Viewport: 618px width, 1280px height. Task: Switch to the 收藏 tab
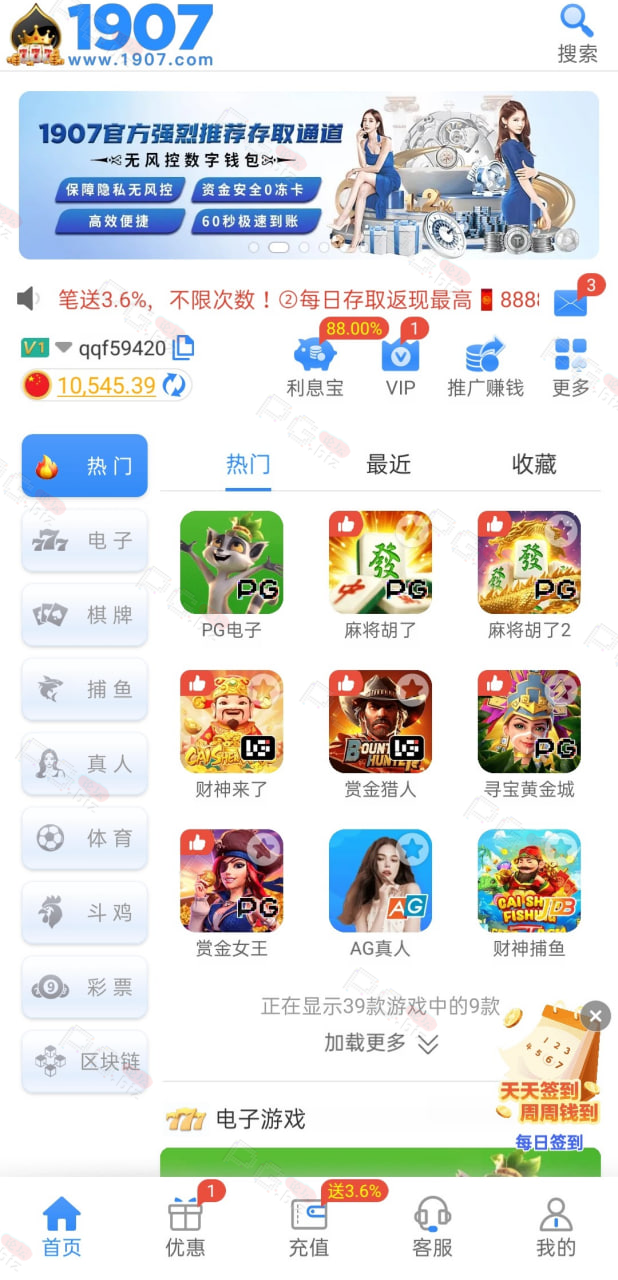[x=534, y=464]
